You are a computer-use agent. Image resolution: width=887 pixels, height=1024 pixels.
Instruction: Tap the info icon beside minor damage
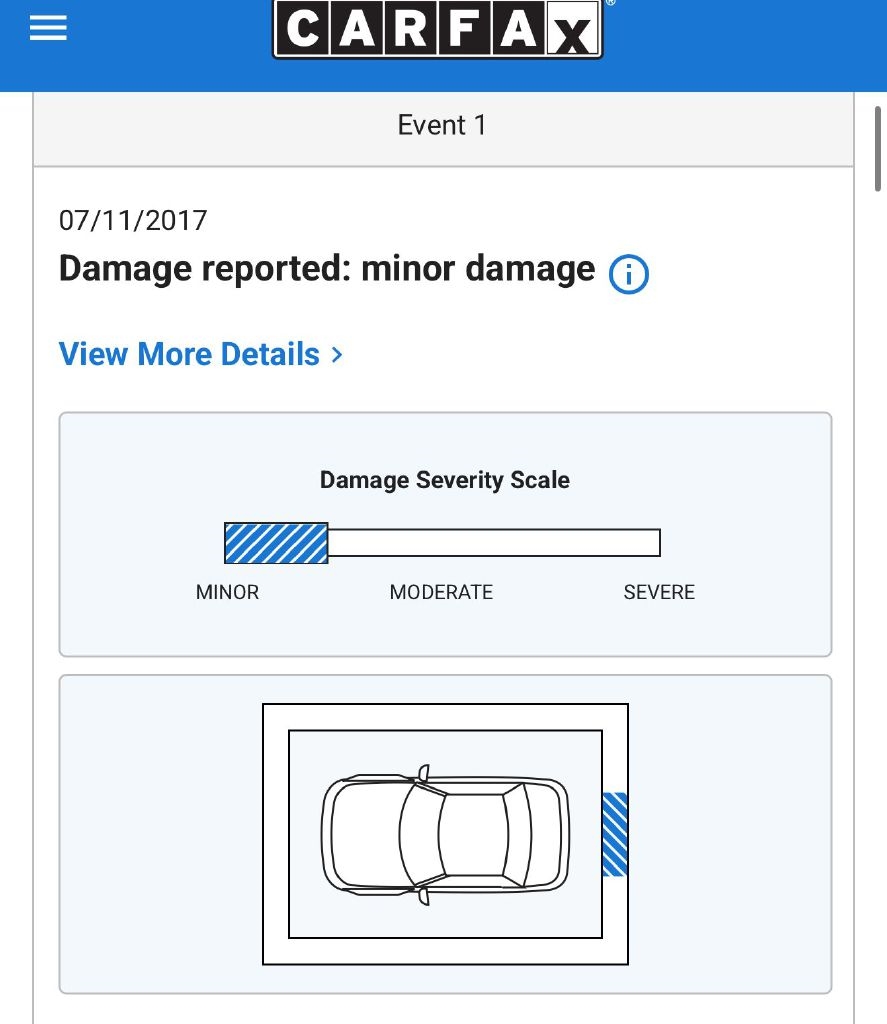coord(628,274)
